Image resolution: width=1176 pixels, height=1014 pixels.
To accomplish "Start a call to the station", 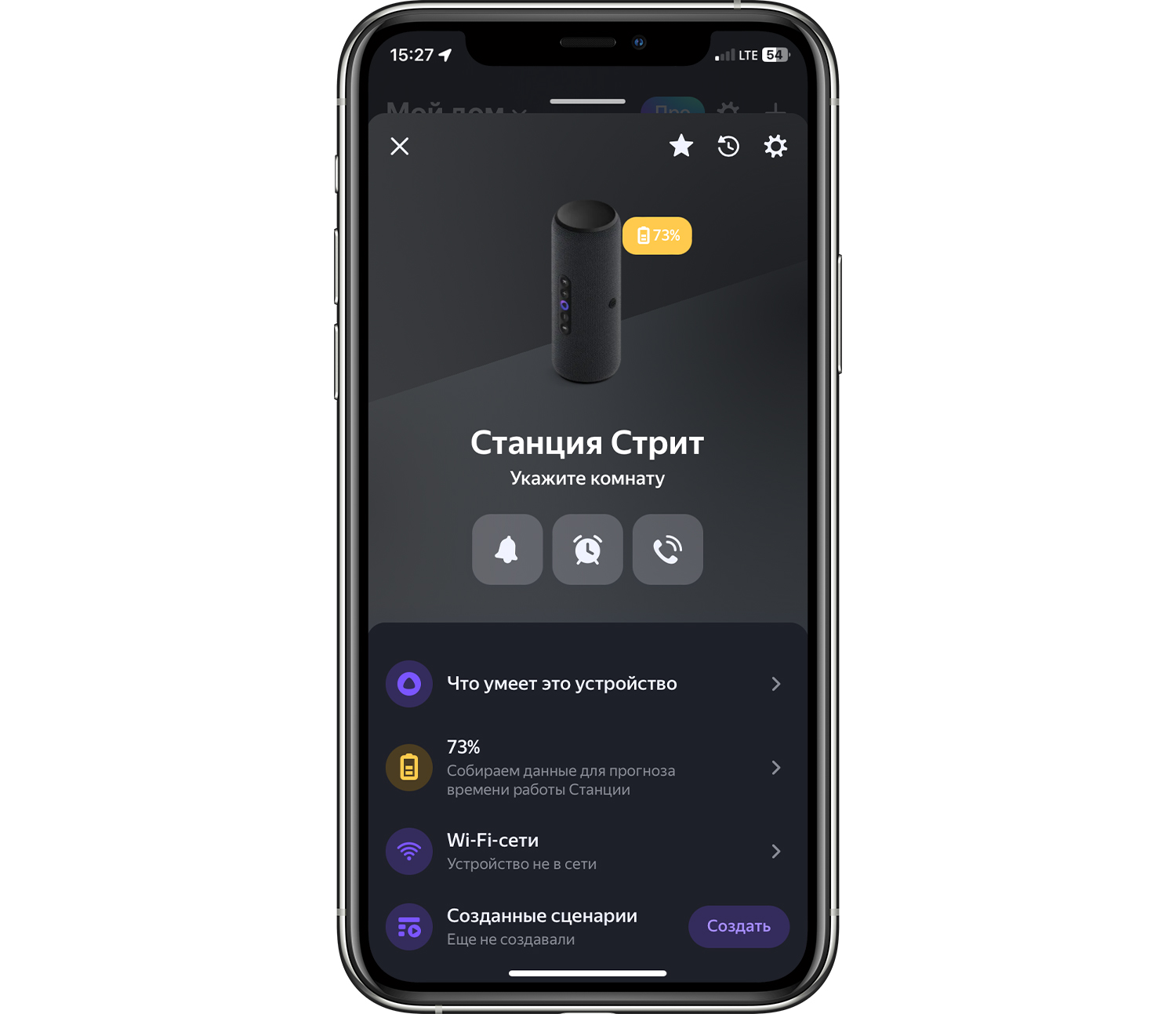I will [667, 550].
